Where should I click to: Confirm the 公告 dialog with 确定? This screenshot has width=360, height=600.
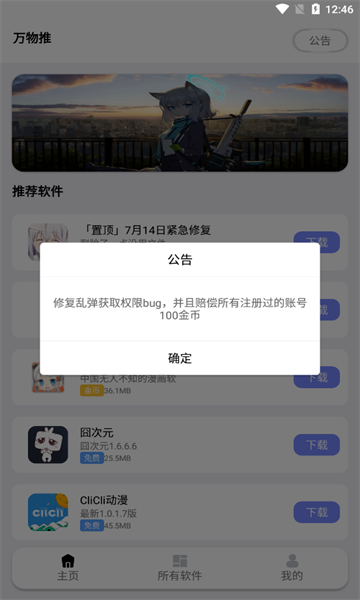(180, 358)
